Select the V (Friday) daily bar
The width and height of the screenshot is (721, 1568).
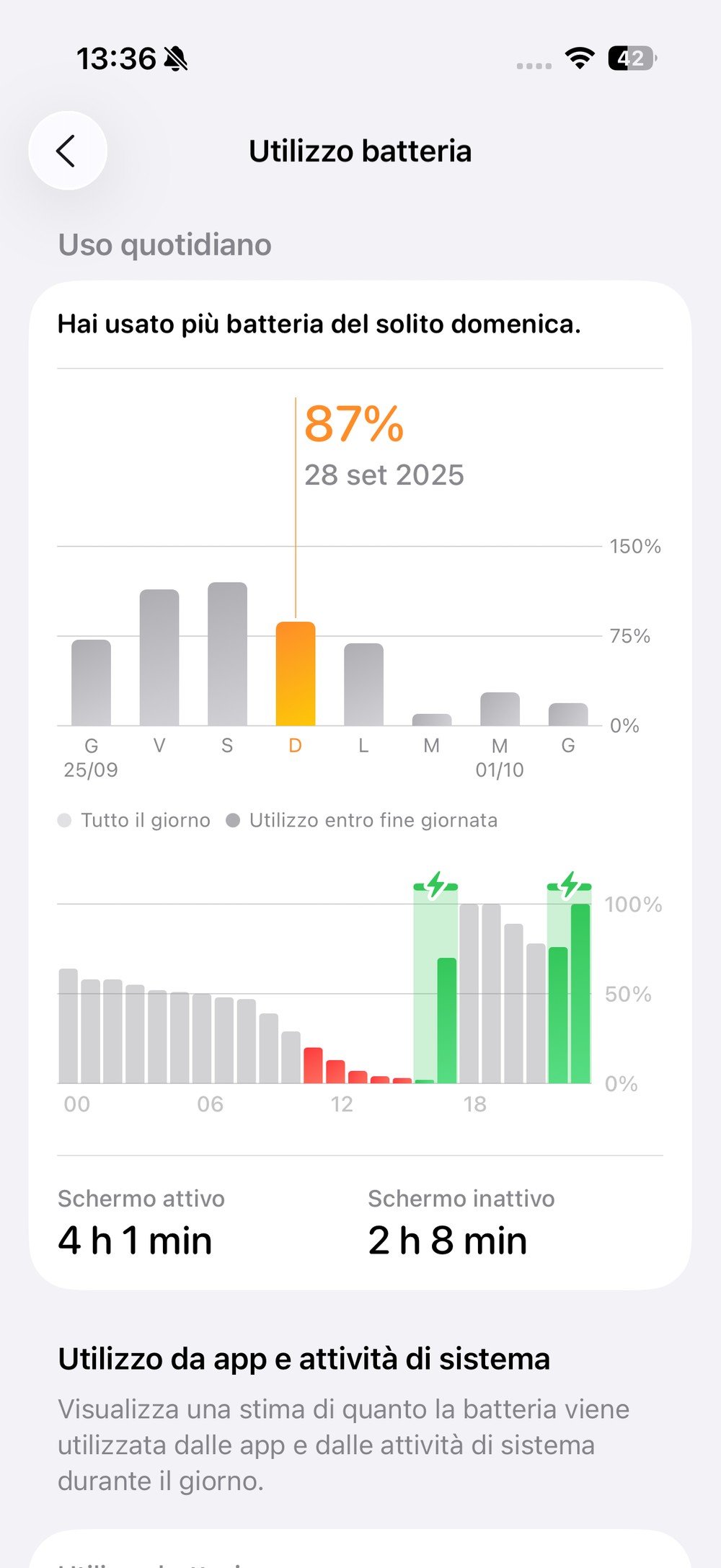159,657
